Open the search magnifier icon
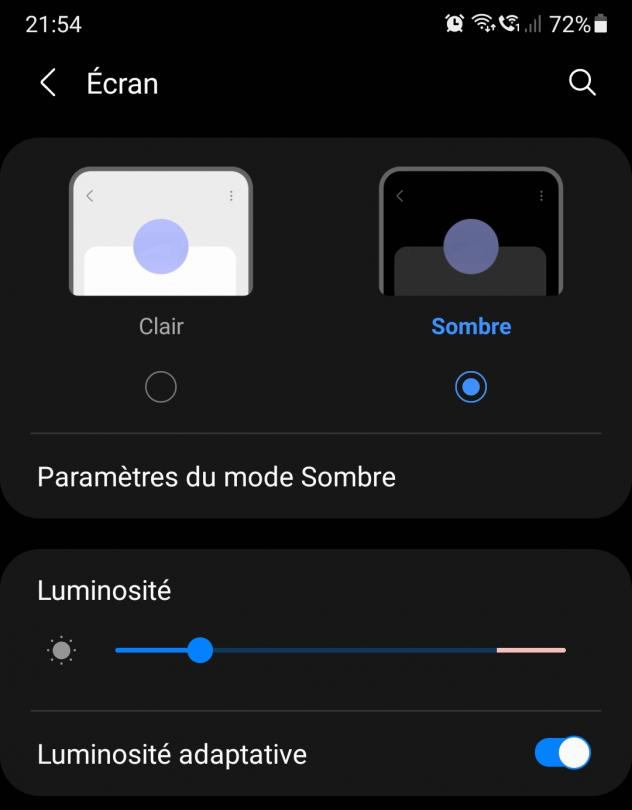The height and width of the screenshot is (810, 632). pyautogui.click(x=582, y=83)
